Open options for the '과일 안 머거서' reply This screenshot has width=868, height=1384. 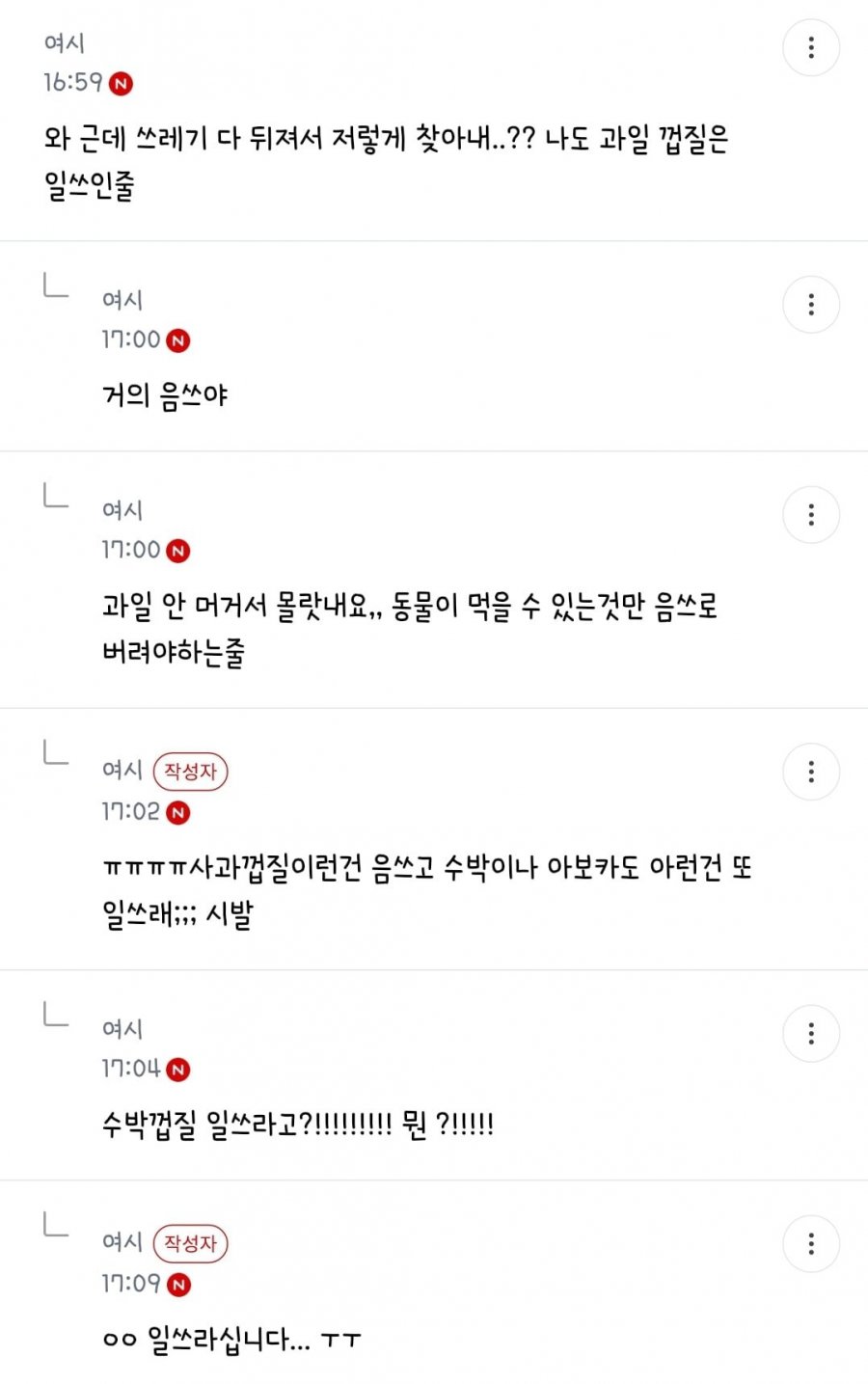click(x=810, y=515)
